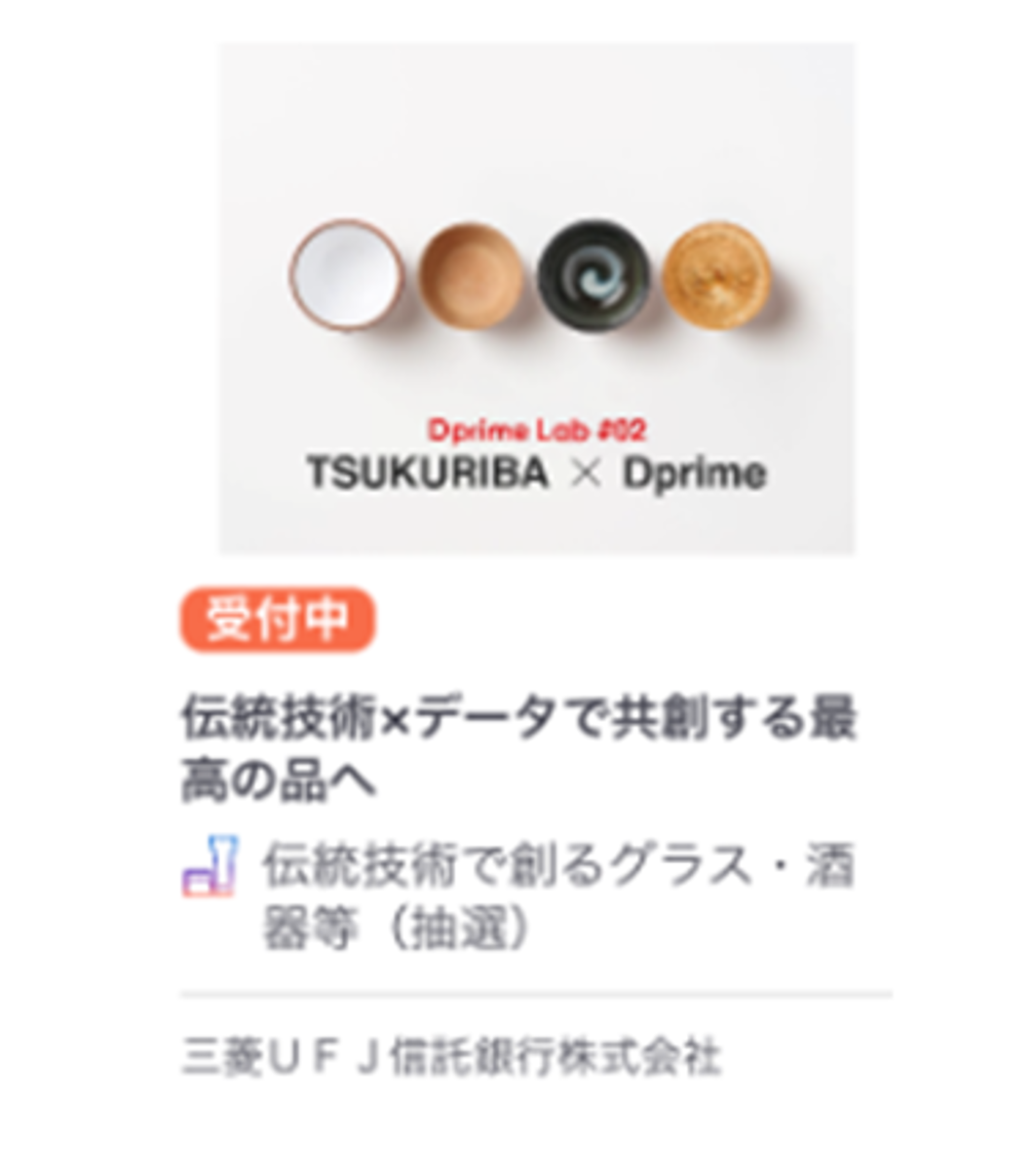Open the TSUKURIBA × Dprime offer card
Image resolution: width=1034 pixels, height=1176 pixels.
point(536,298)
